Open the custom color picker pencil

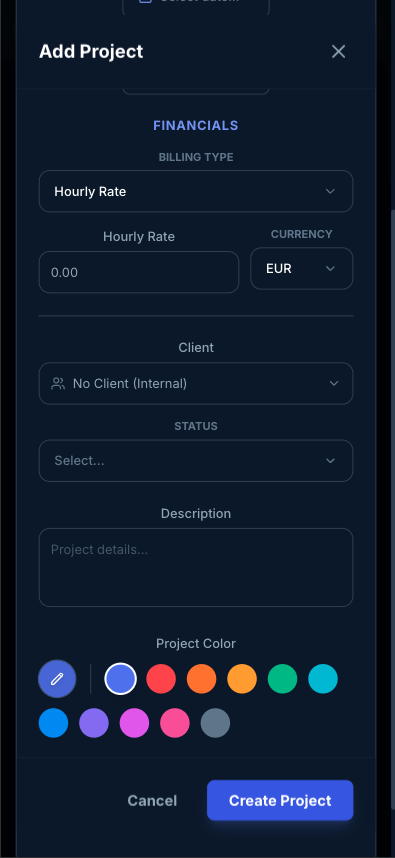click(57, 679)
